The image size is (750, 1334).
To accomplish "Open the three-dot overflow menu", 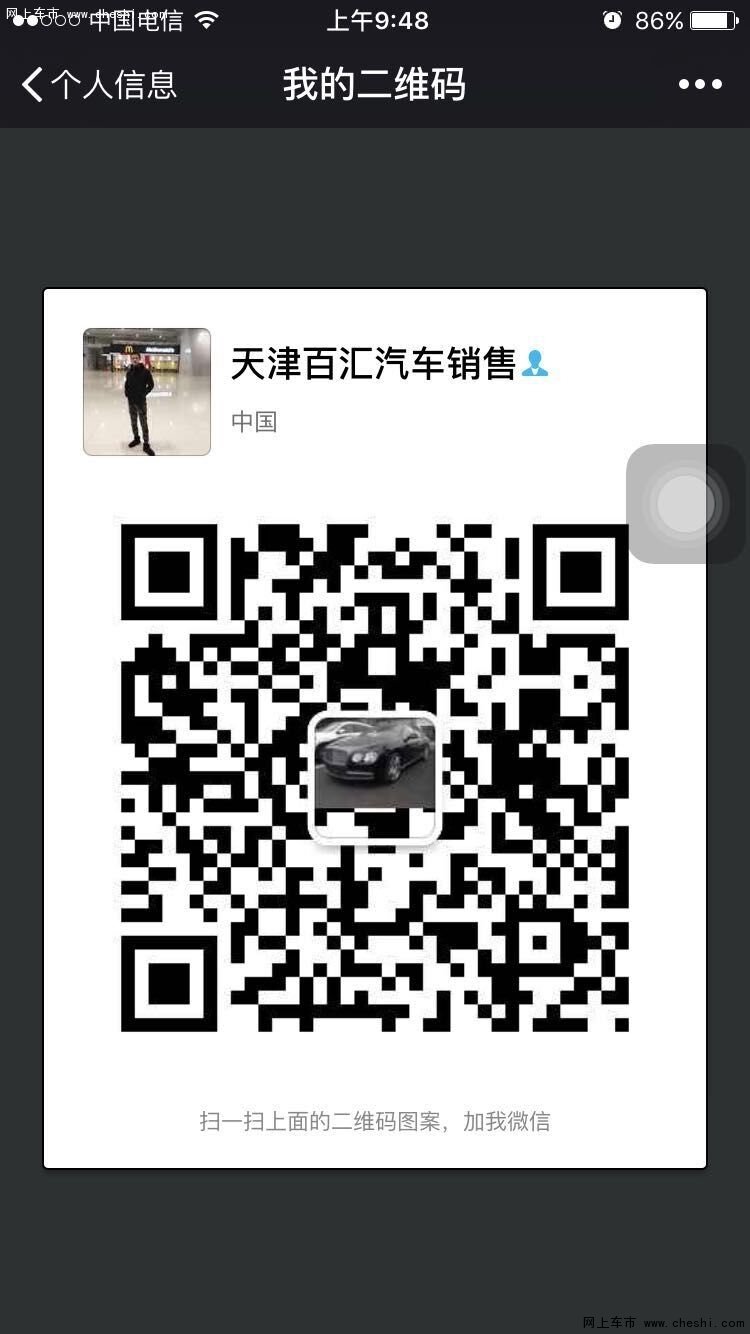I will click(x=700, y=85).
